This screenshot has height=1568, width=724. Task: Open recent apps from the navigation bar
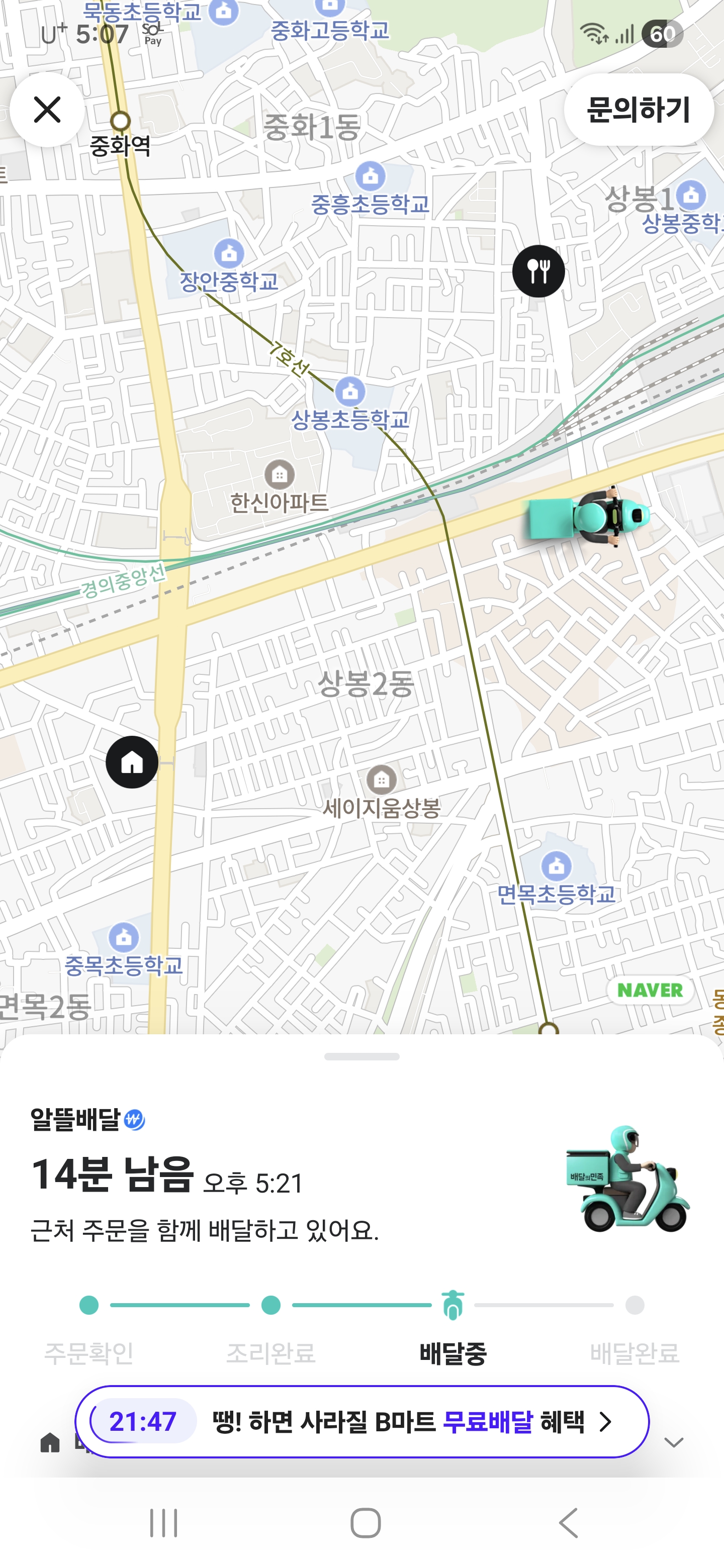(163, 1523)
